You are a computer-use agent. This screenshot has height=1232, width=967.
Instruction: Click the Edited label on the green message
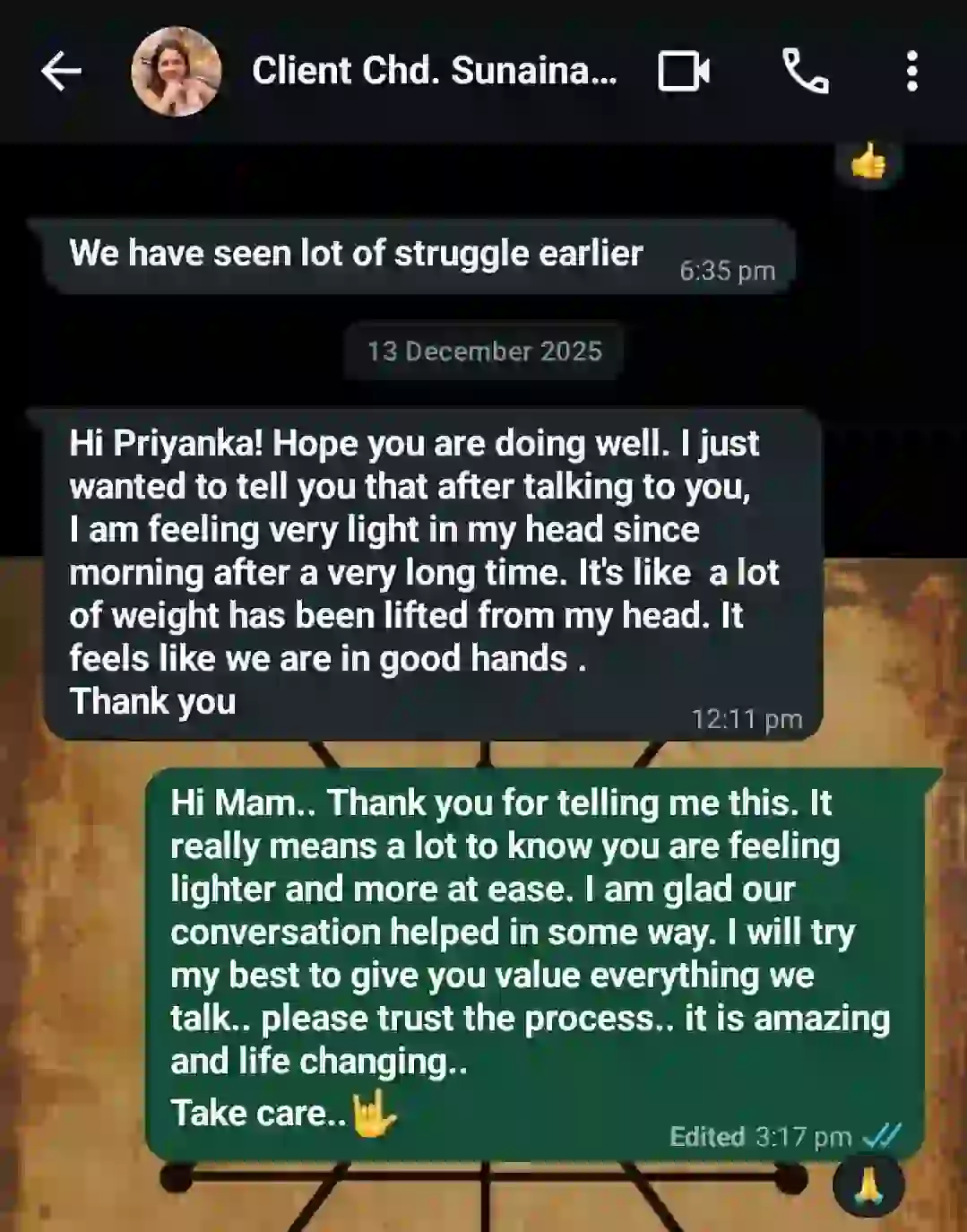click(707, 1135)
